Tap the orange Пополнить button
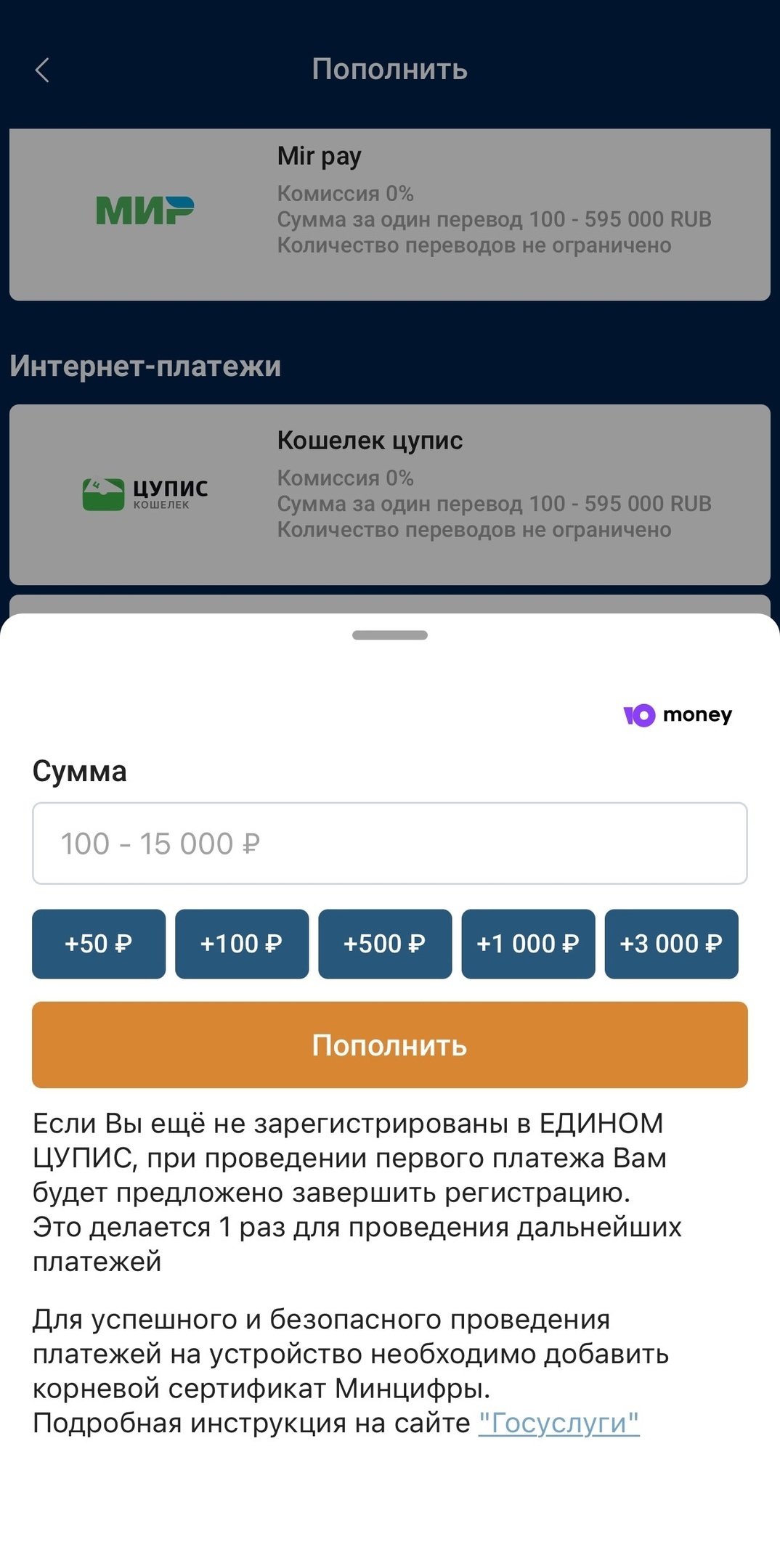The image size is (780, 1568). click(x=389, y=1045)
